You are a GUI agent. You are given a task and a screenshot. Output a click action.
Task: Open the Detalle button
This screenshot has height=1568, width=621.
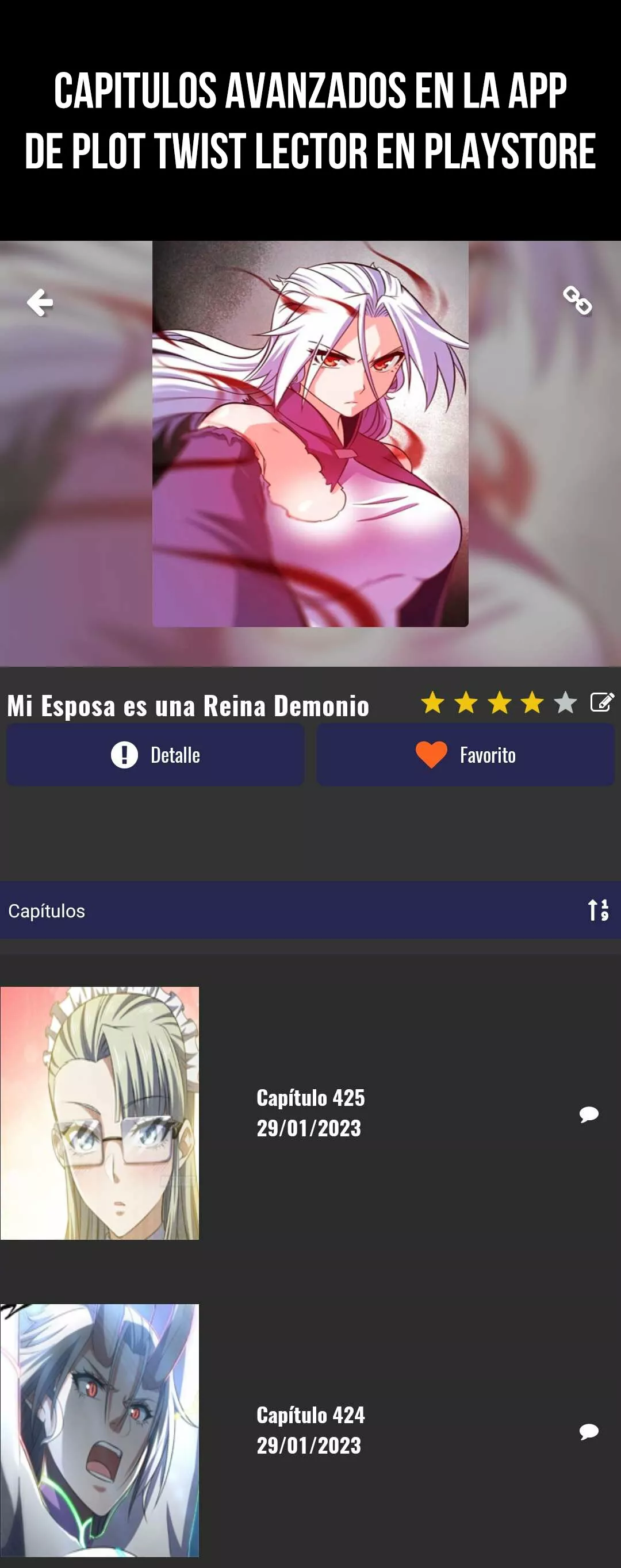coord(155,755)
